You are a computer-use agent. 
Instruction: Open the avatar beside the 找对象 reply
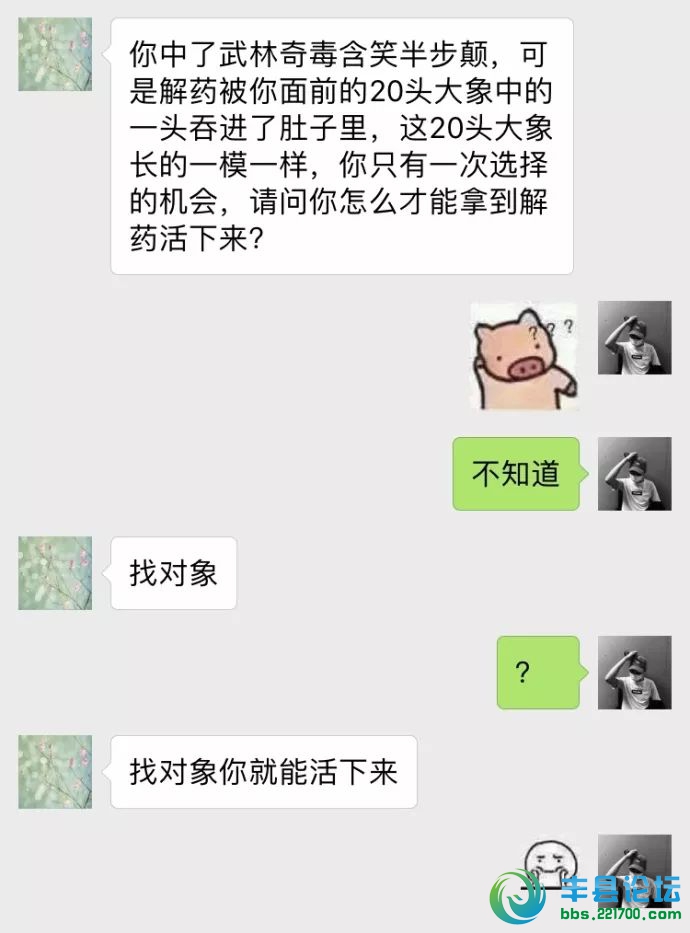(x=55, y=573)
